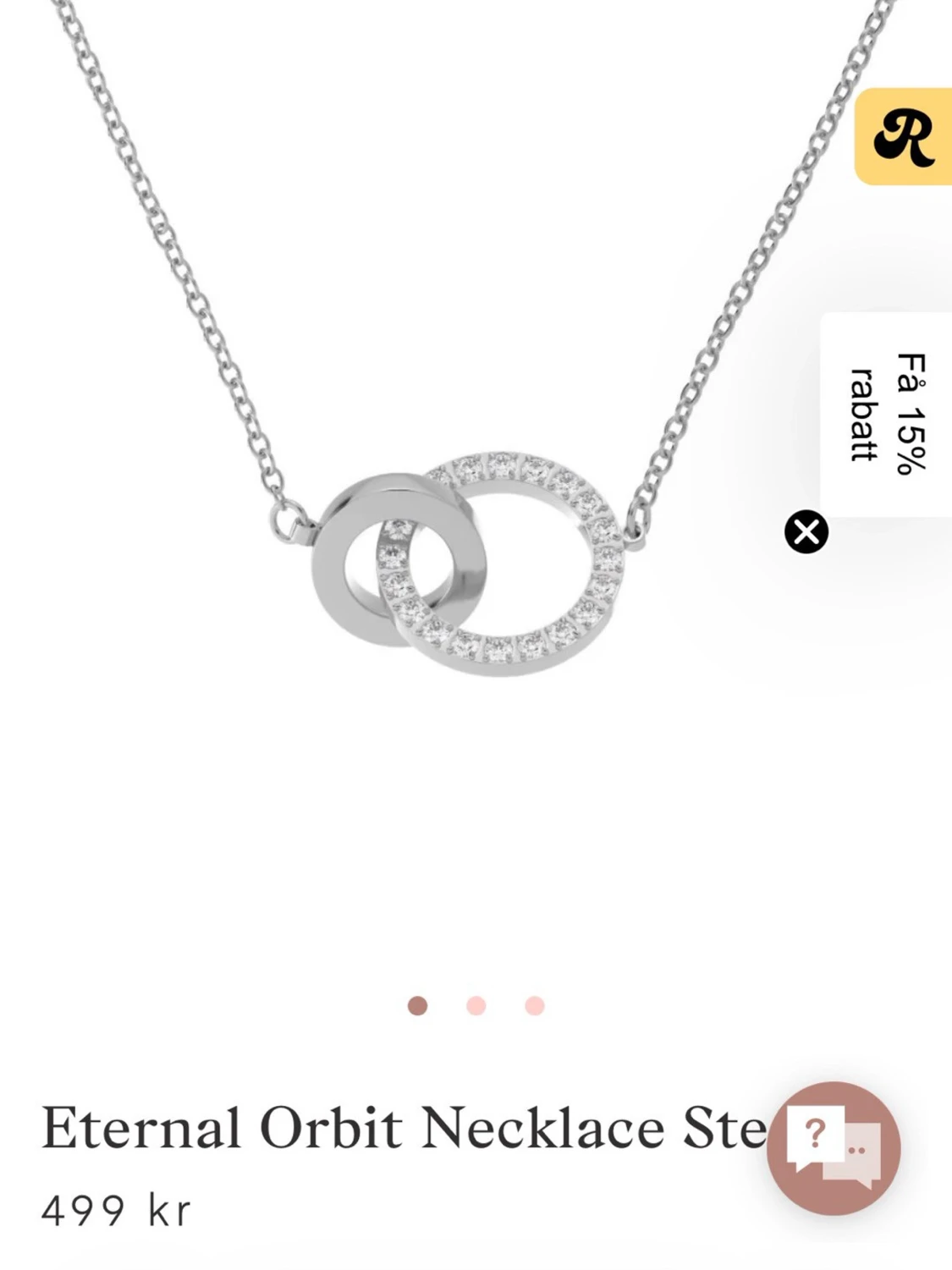Image resolution: width=952 pixels, height=1270 pixels.
Task: Open the Eternal Orbit Necklace product image
Action: coord(465,558)
